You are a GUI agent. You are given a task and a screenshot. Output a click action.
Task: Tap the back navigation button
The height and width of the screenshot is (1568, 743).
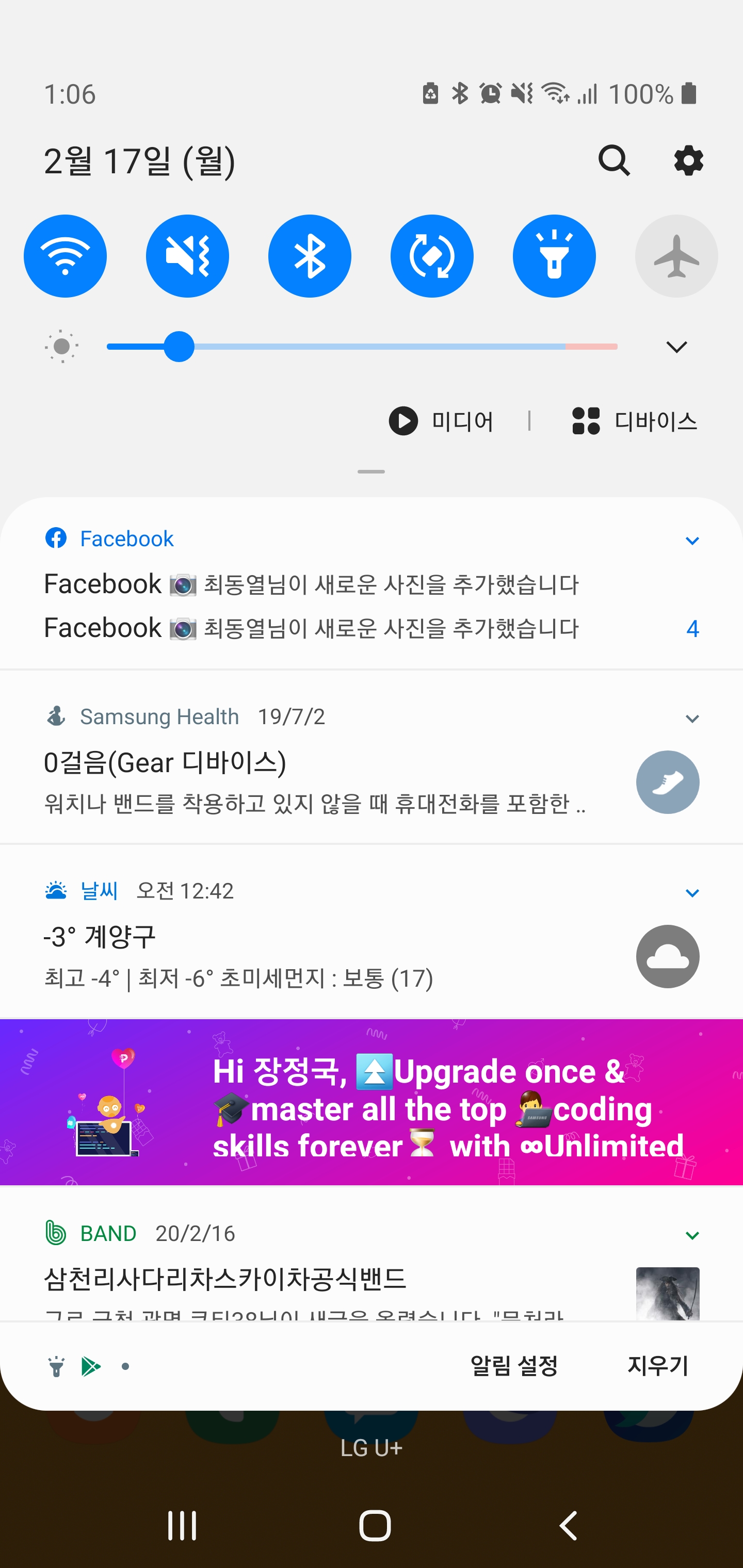coord(568,1525)
